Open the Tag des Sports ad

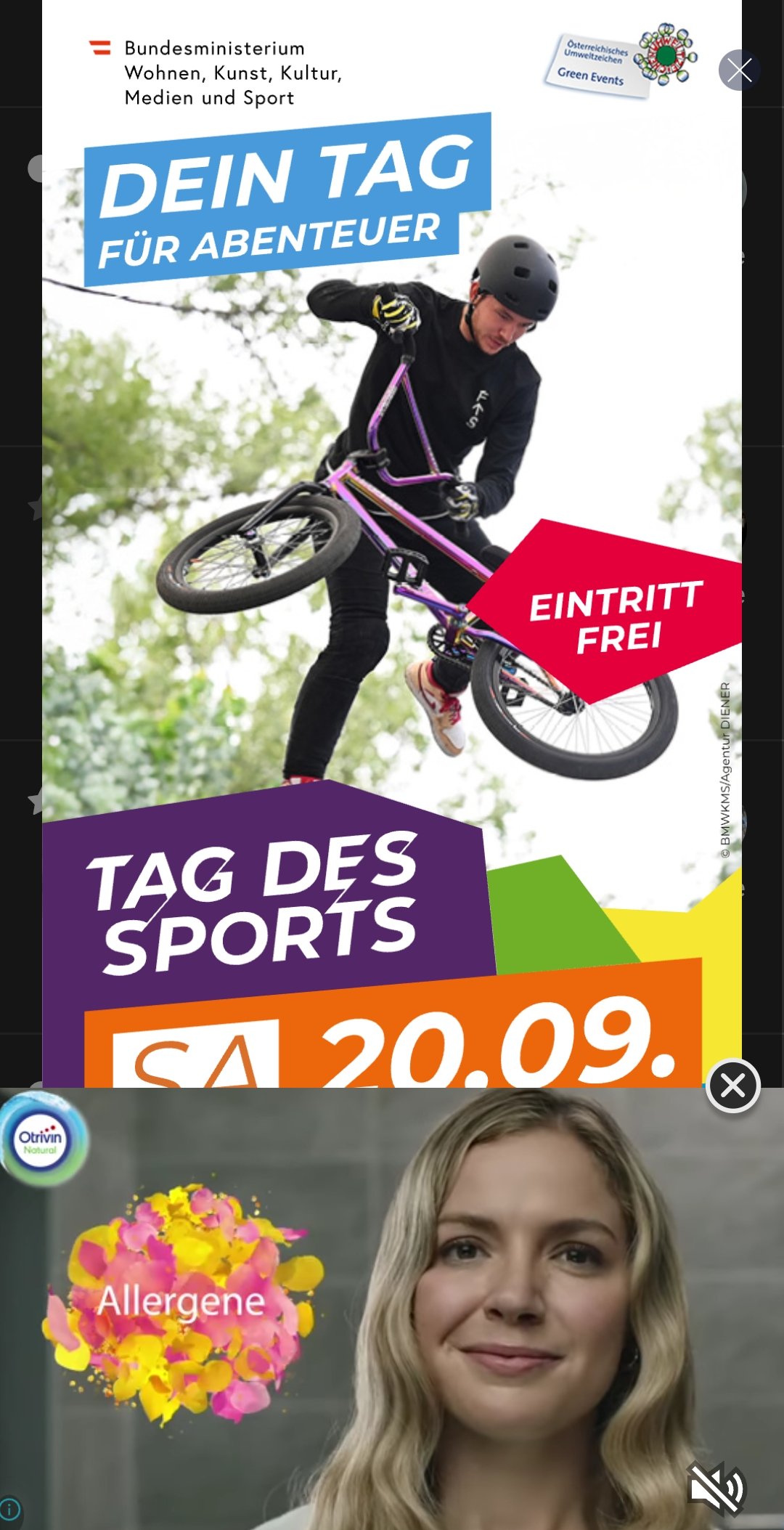tap(392, 543)
